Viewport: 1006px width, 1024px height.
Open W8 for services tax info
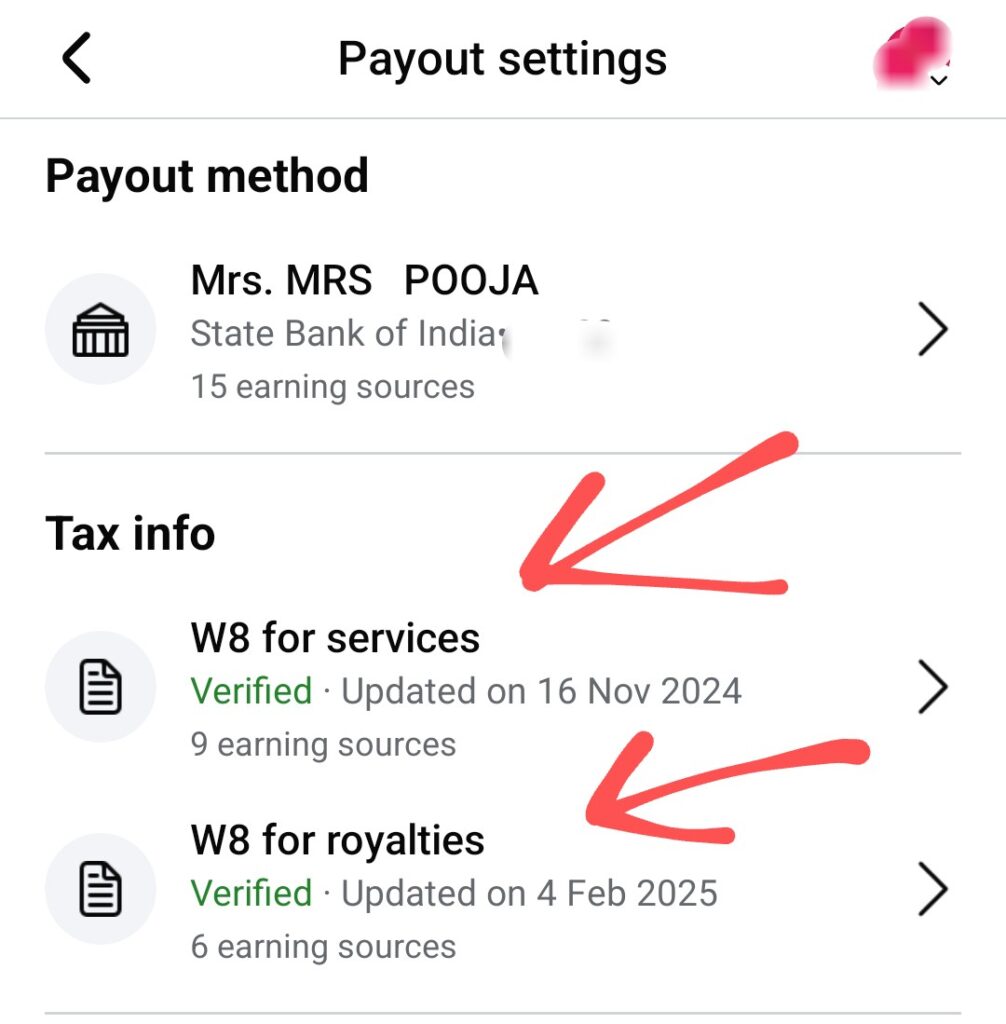(500, 690)
